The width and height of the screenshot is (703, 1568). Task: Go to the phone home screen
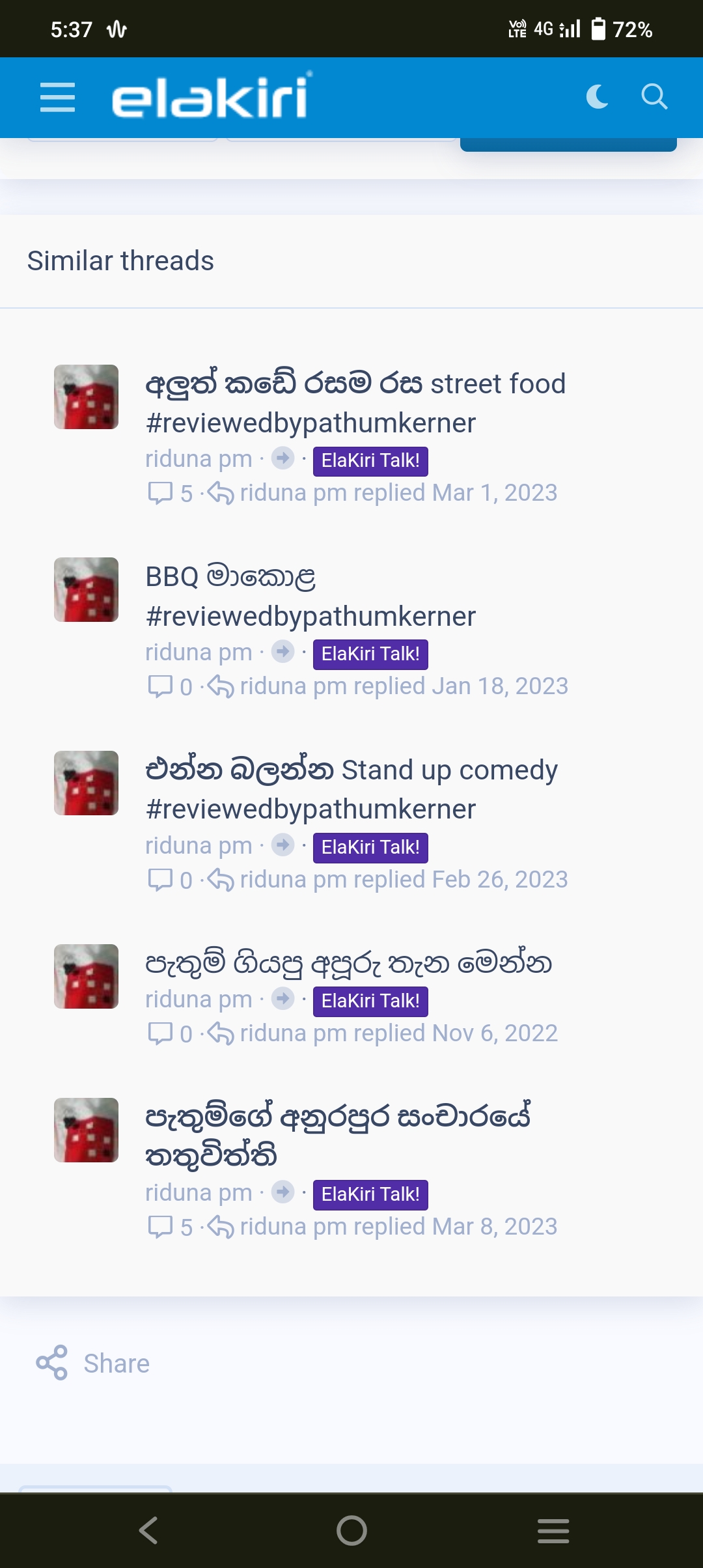point(351,1530)
